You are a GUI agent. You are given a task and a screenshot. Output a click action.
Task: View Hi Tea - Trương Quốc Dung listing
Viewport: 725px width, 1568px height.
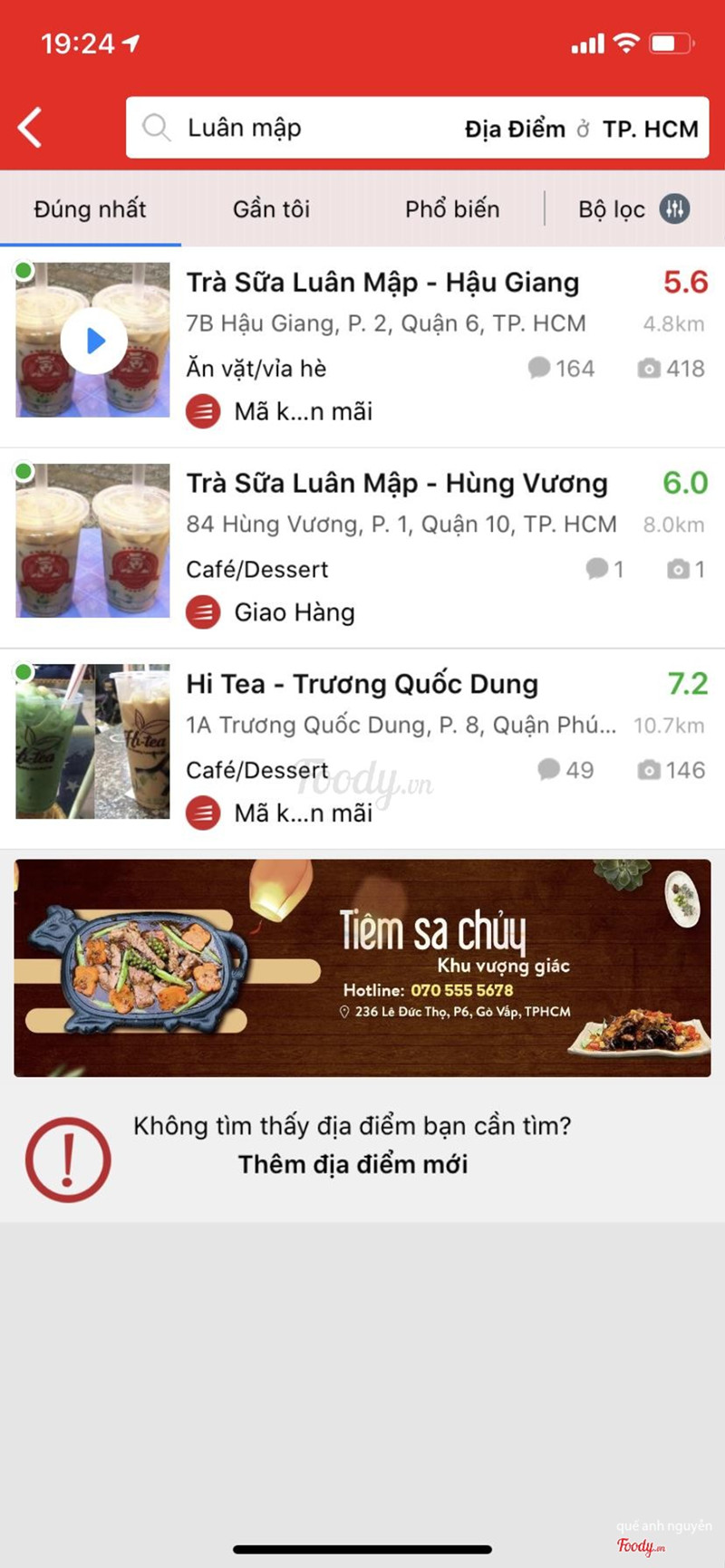[x=362, y=685]
